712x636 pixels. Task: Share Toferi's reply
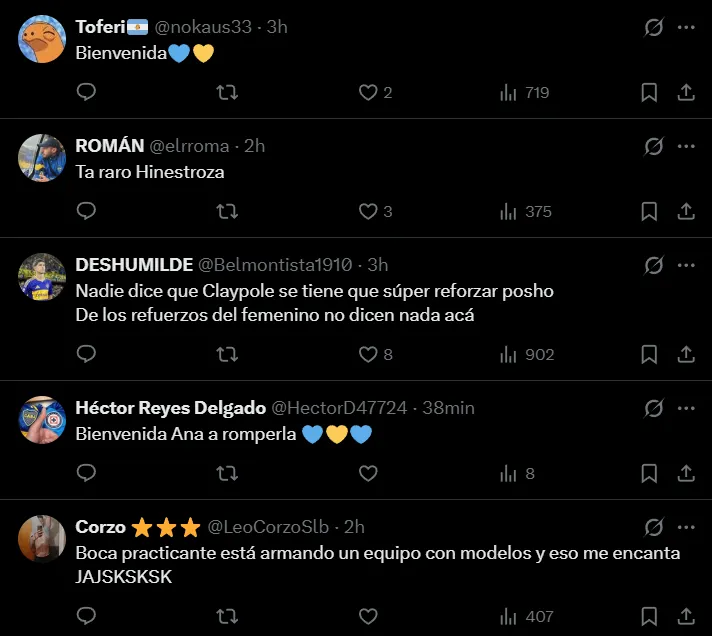[x=686, y=93]
